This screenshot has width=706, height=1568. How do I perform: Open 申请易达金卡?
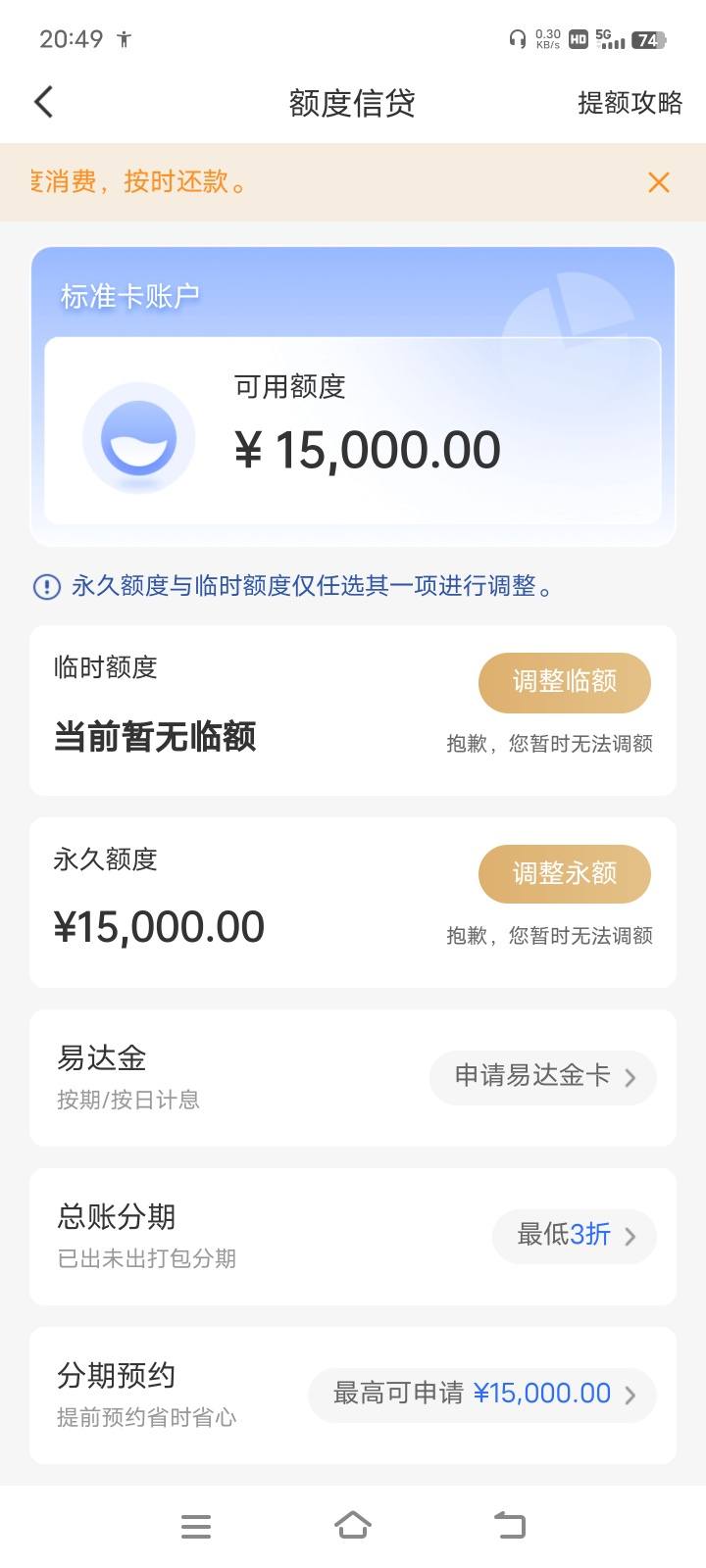pos(543,1077)
